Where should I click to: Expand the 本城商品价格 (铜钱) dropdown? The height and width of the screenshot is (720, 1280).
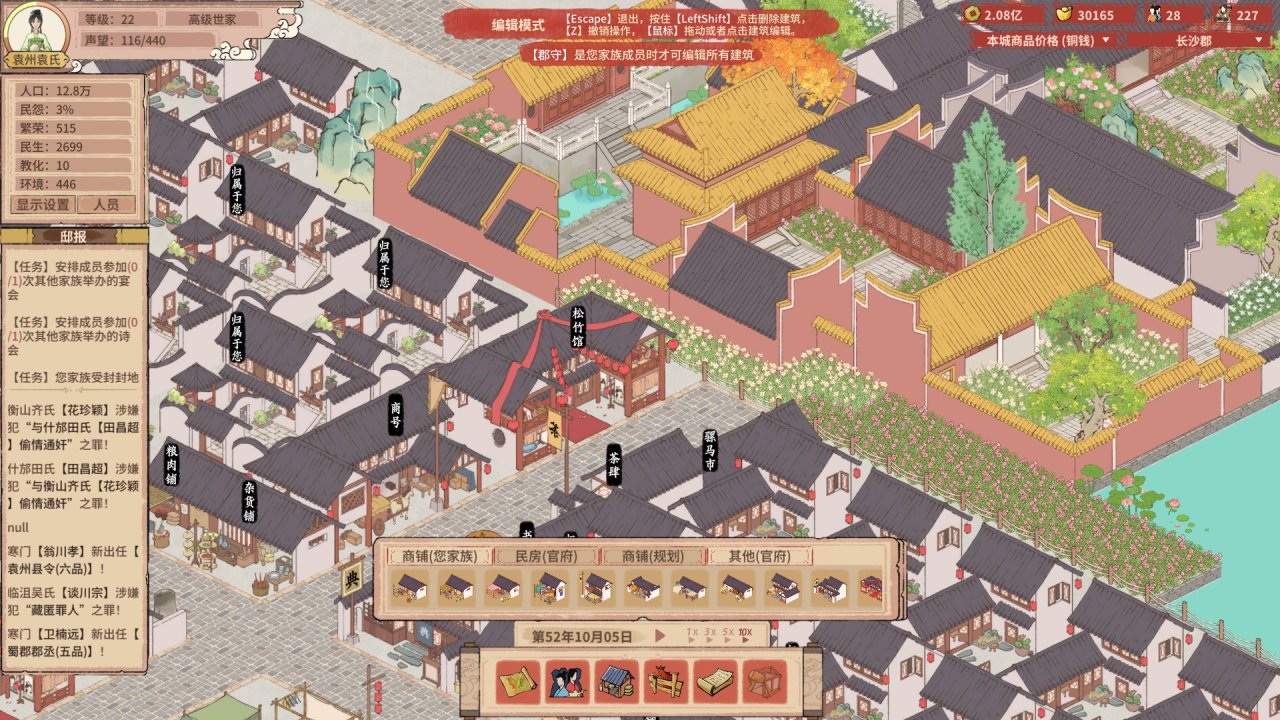(x=1046, y=41)
